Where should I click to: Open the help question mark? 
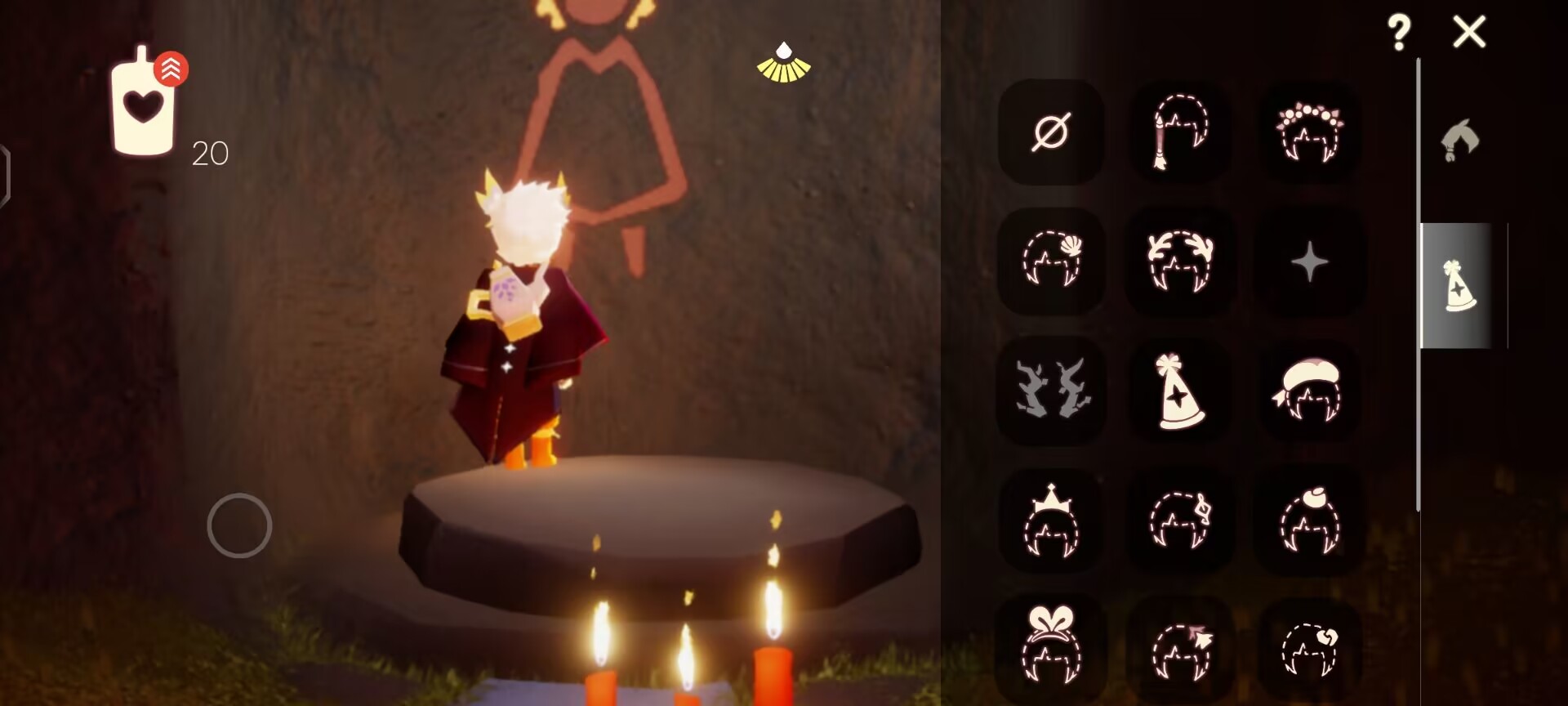click(1399, 33)
